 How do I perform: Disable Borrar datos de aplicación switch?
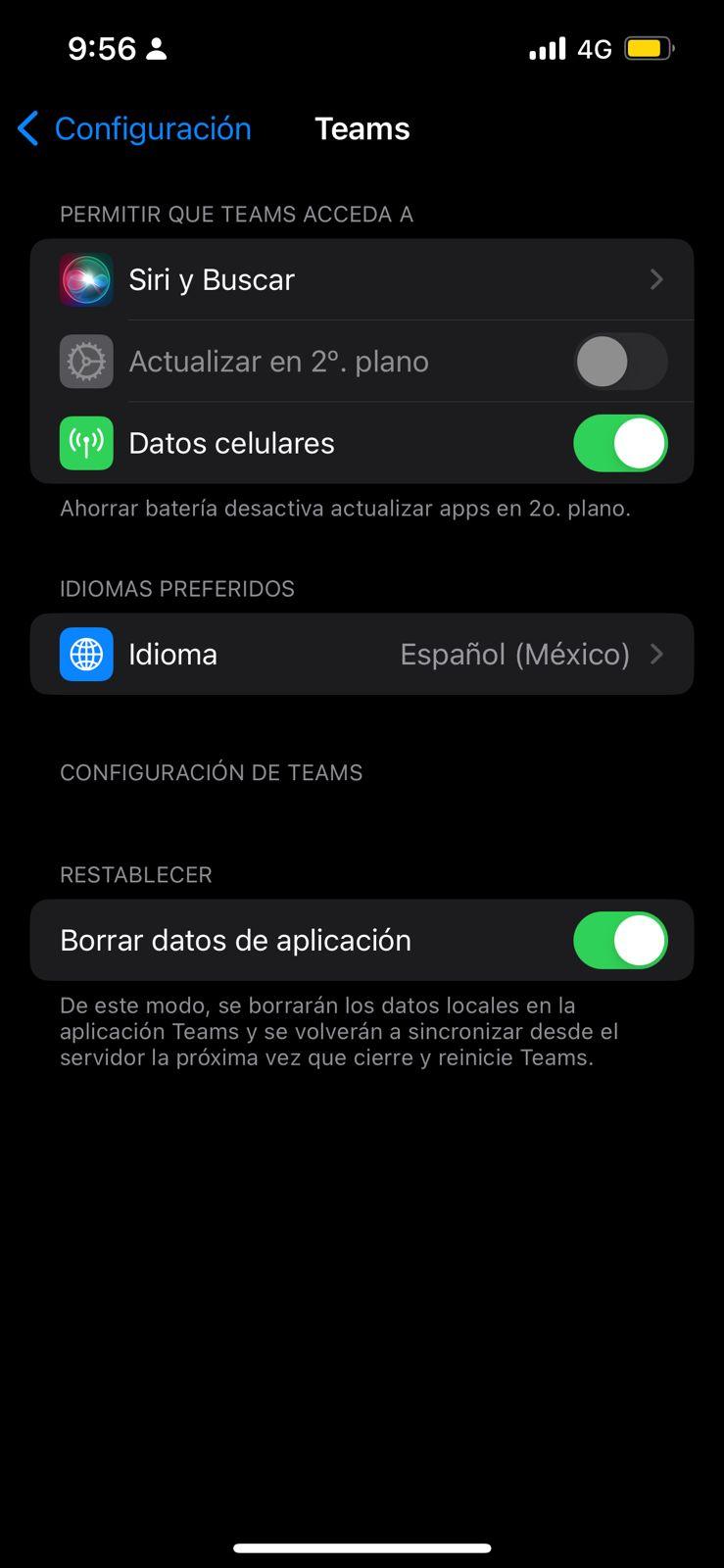click(619, 940)
